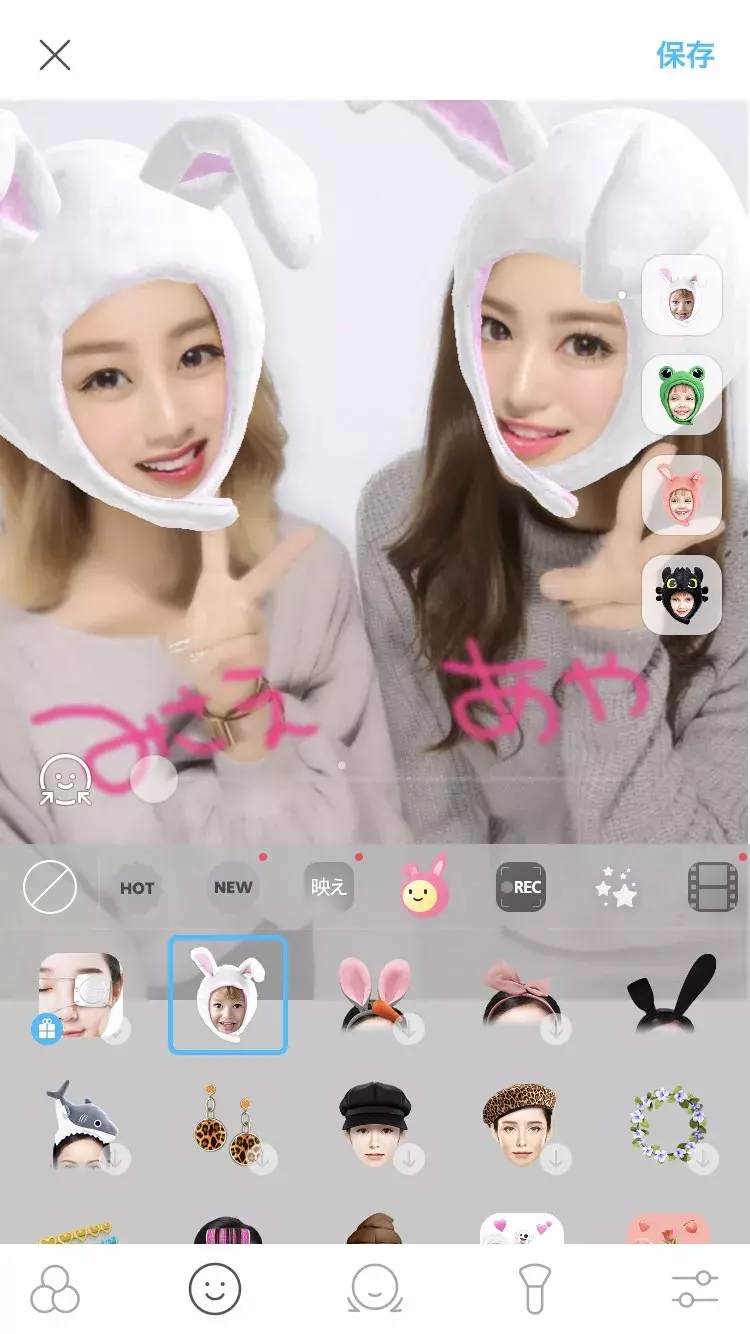Switch to the HOT sticker category

(137, 887)
